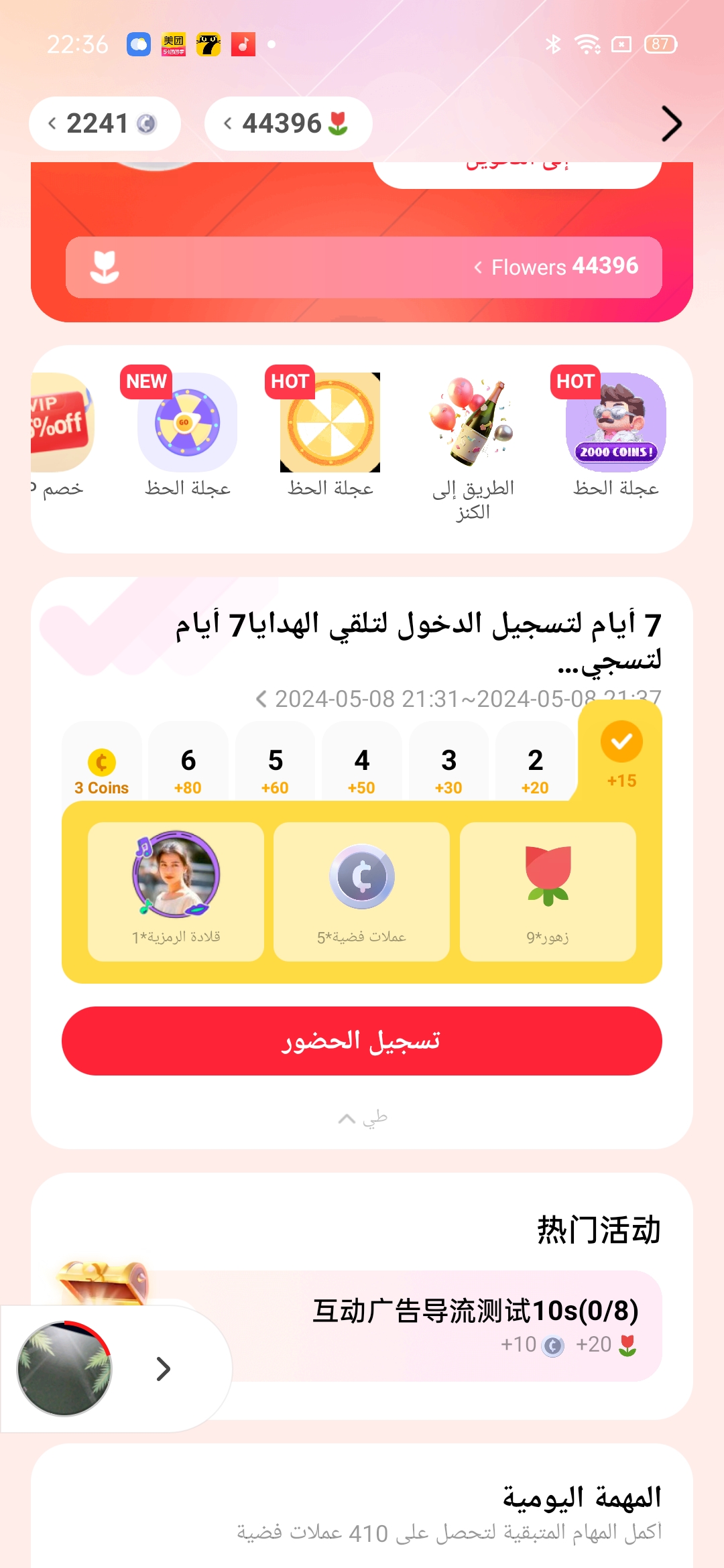Tap the floating player album cover
724x1568 pixels.
(x=64, y=1368)
